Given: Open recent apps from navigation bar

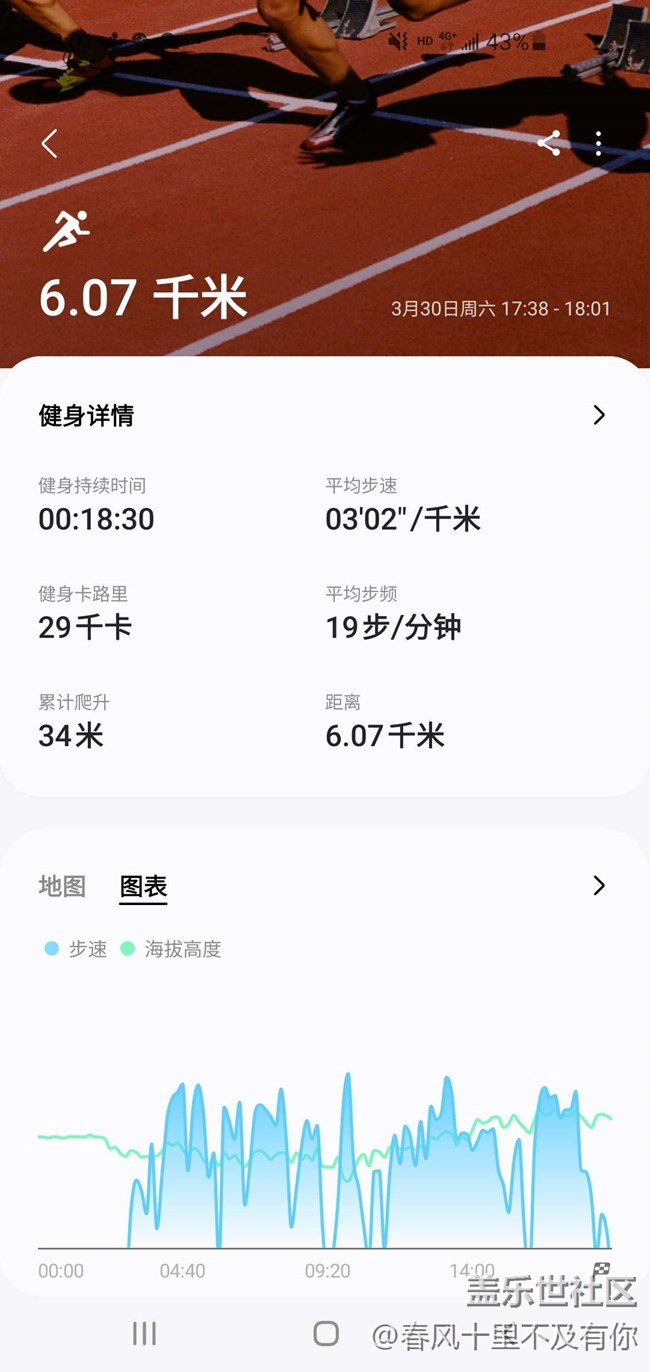Looking at the screenshot, I should [145, 1333].
